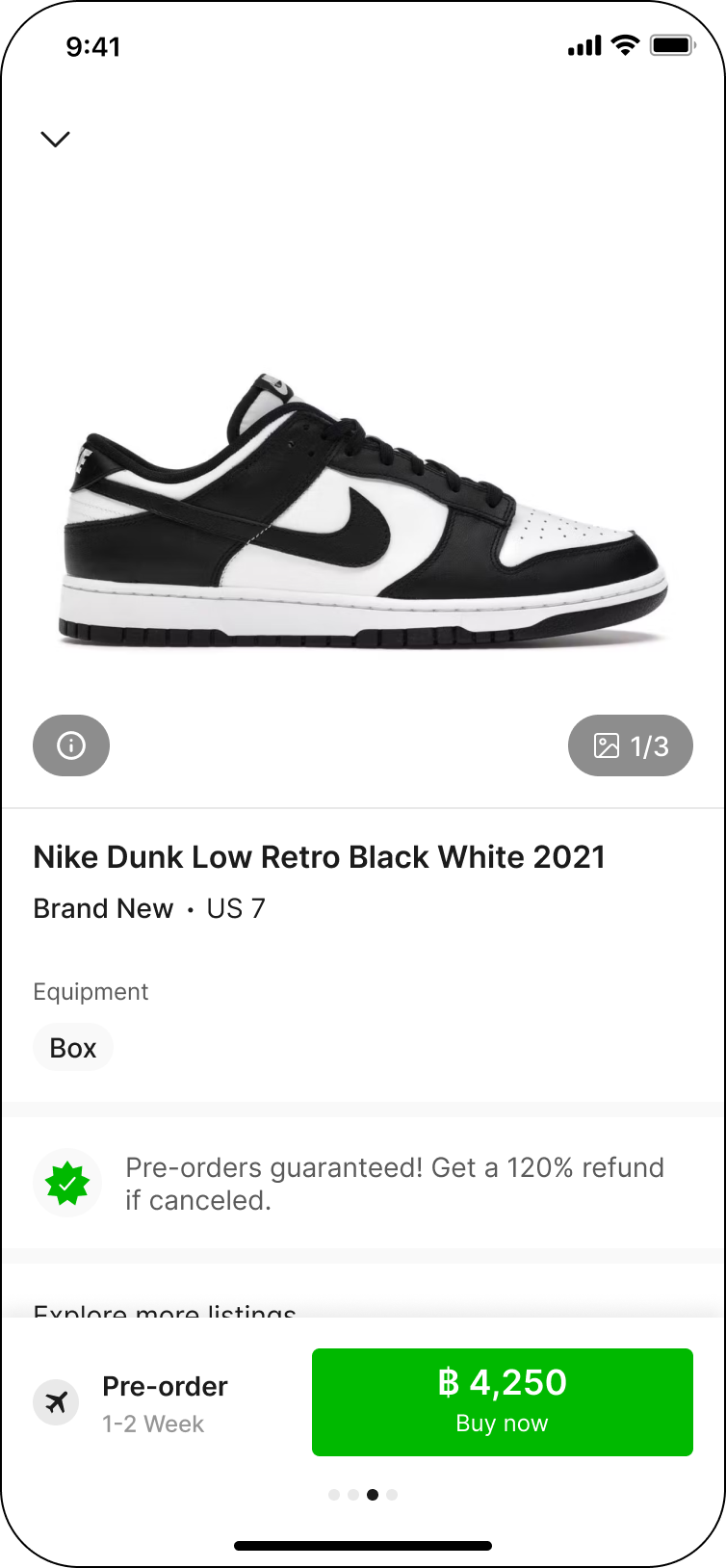Open the Equipment section details

coord(91,991)
